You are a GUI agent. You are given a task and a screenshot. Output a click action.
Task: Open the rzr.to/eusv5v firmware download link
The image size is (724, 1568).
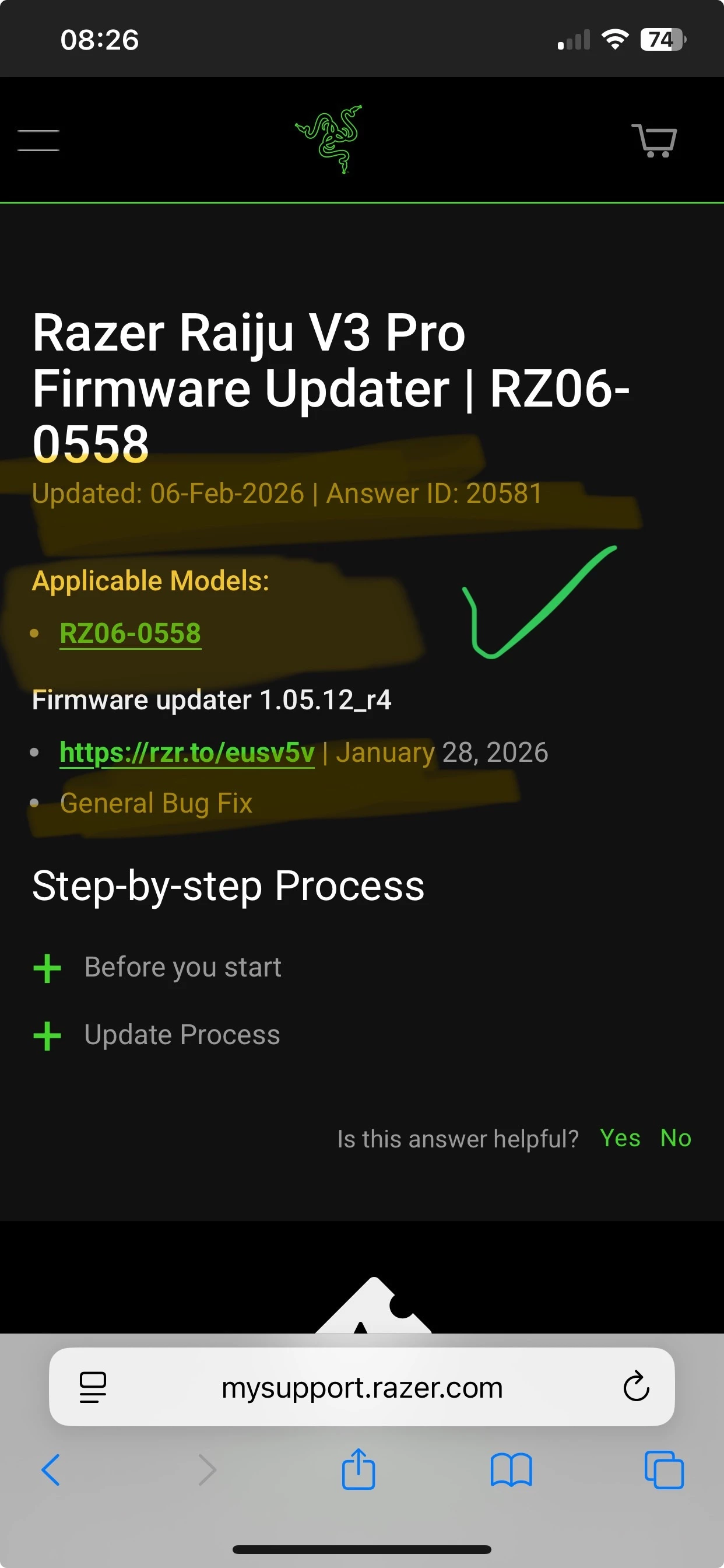187,752
